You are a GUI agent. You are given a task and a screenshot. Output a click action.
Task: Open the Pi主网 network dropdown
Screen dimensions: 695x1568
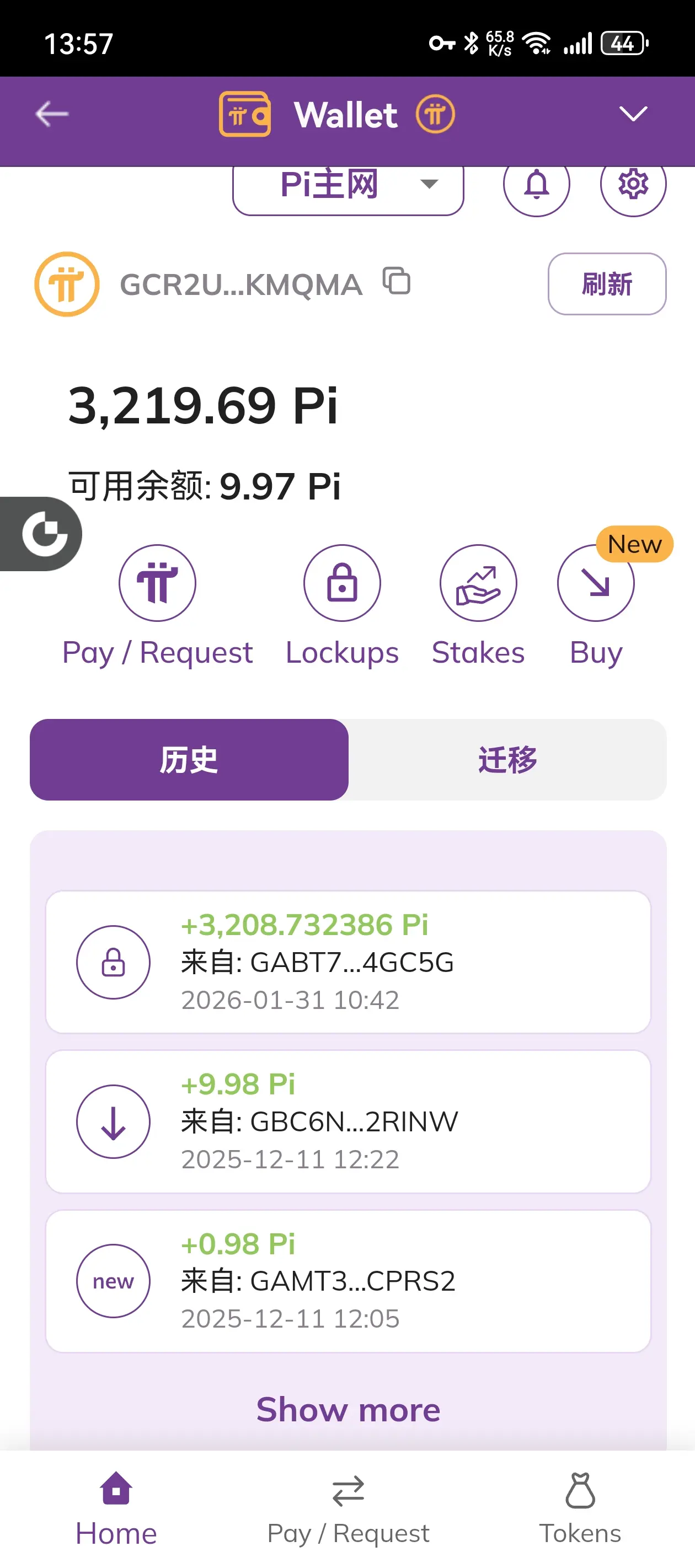(348, 185)
